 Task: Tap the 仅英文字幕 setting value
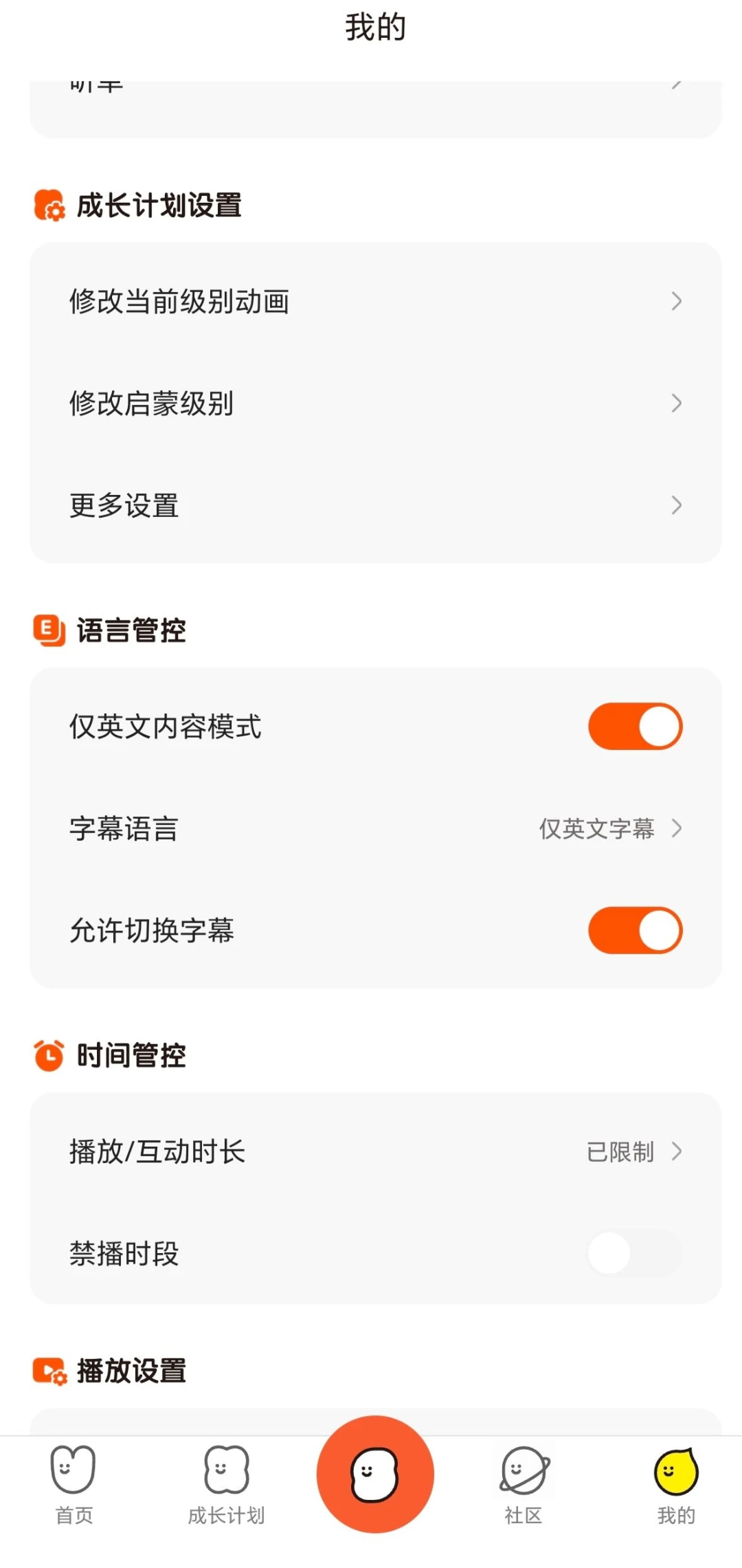[596, 830]
